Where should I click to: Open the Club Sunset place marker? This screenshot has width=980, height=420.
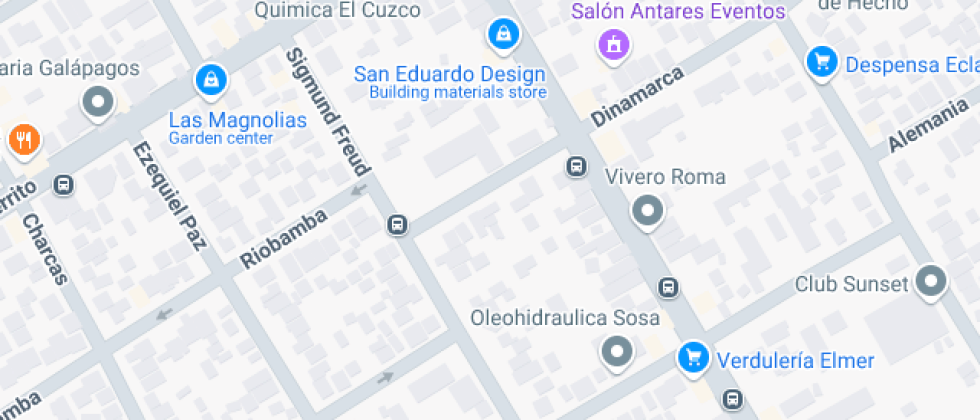click(x=931, y=282)
